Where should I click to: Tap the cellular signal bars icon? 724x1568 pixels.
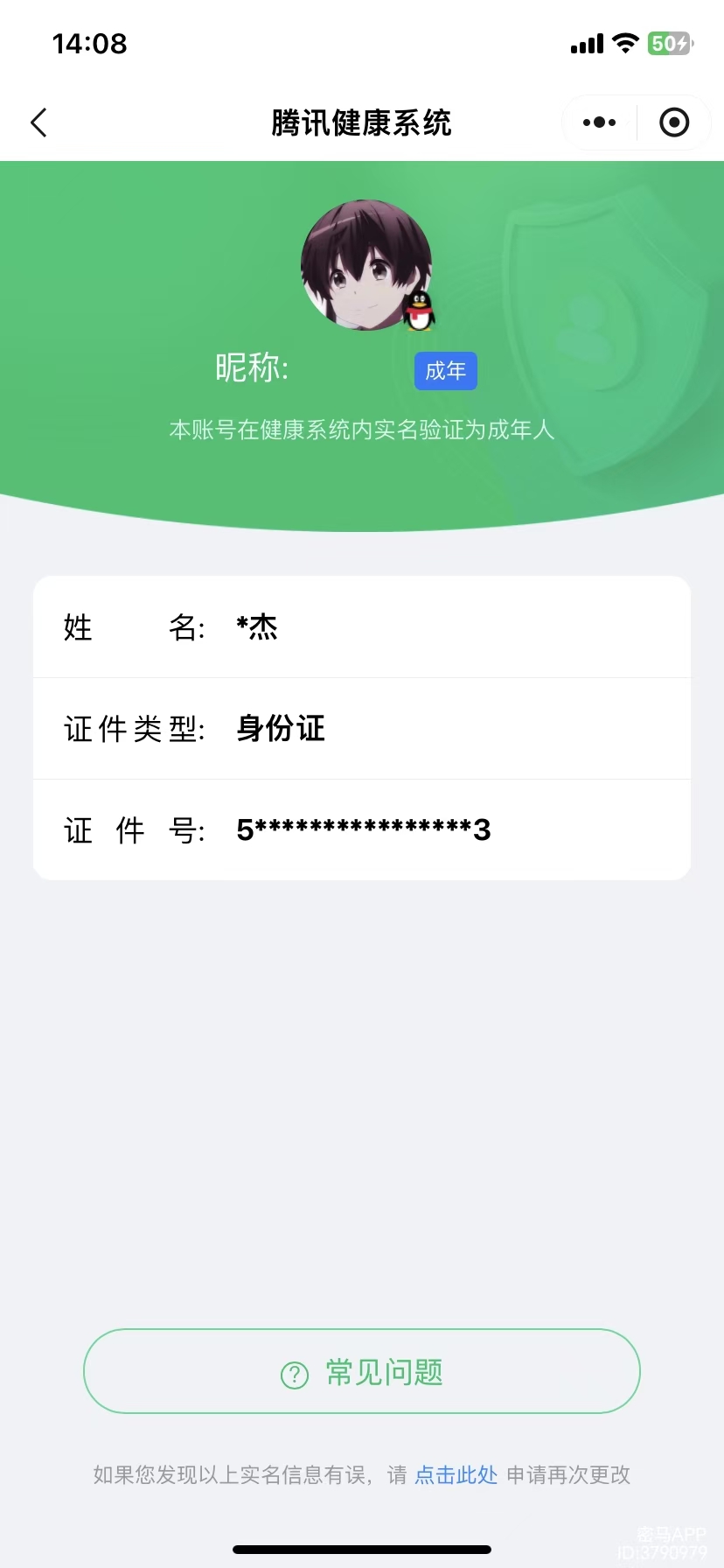coord(584,43)
